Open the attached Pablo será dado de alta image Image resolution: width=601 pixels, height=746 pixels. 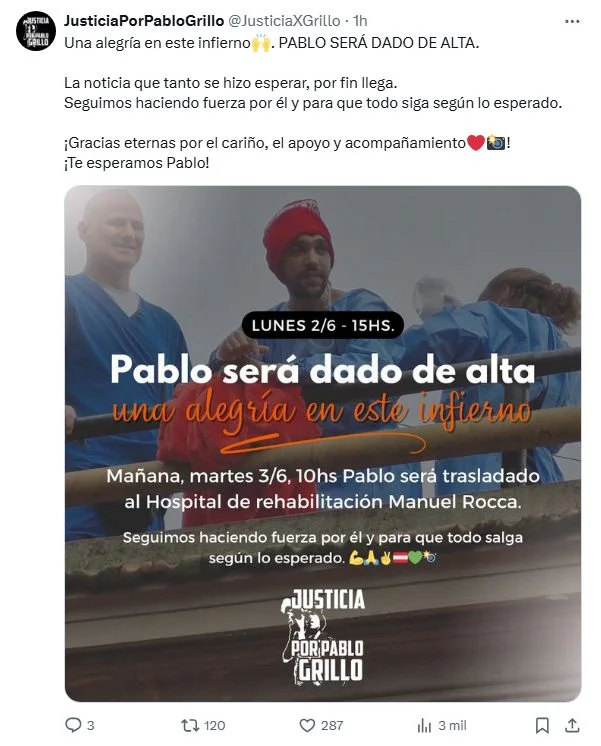(322, 443)
